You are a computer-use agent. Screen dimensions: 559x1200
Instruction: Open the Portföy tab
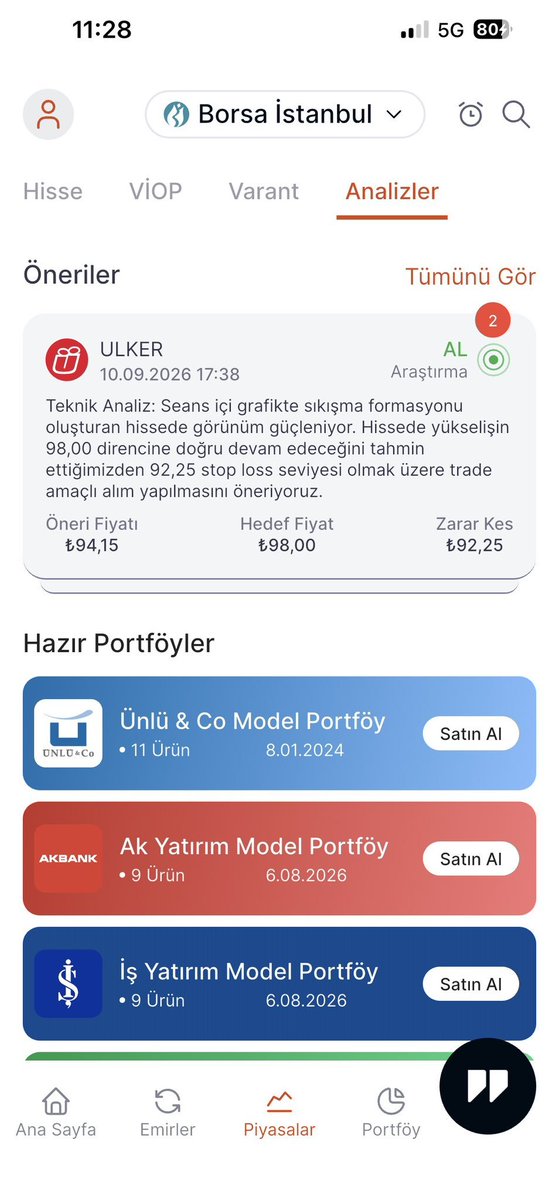[391, 1113]
